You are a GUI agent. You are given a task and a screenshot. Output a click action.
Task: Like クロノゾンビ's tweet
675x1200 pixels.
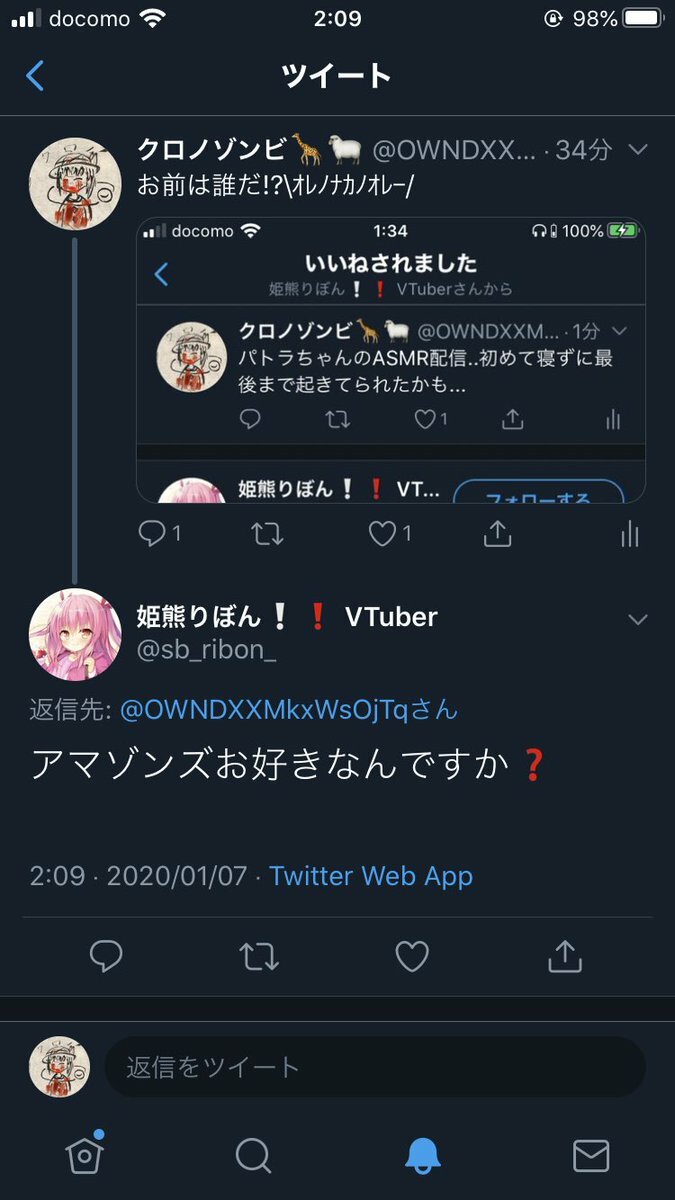click(383, 535)
